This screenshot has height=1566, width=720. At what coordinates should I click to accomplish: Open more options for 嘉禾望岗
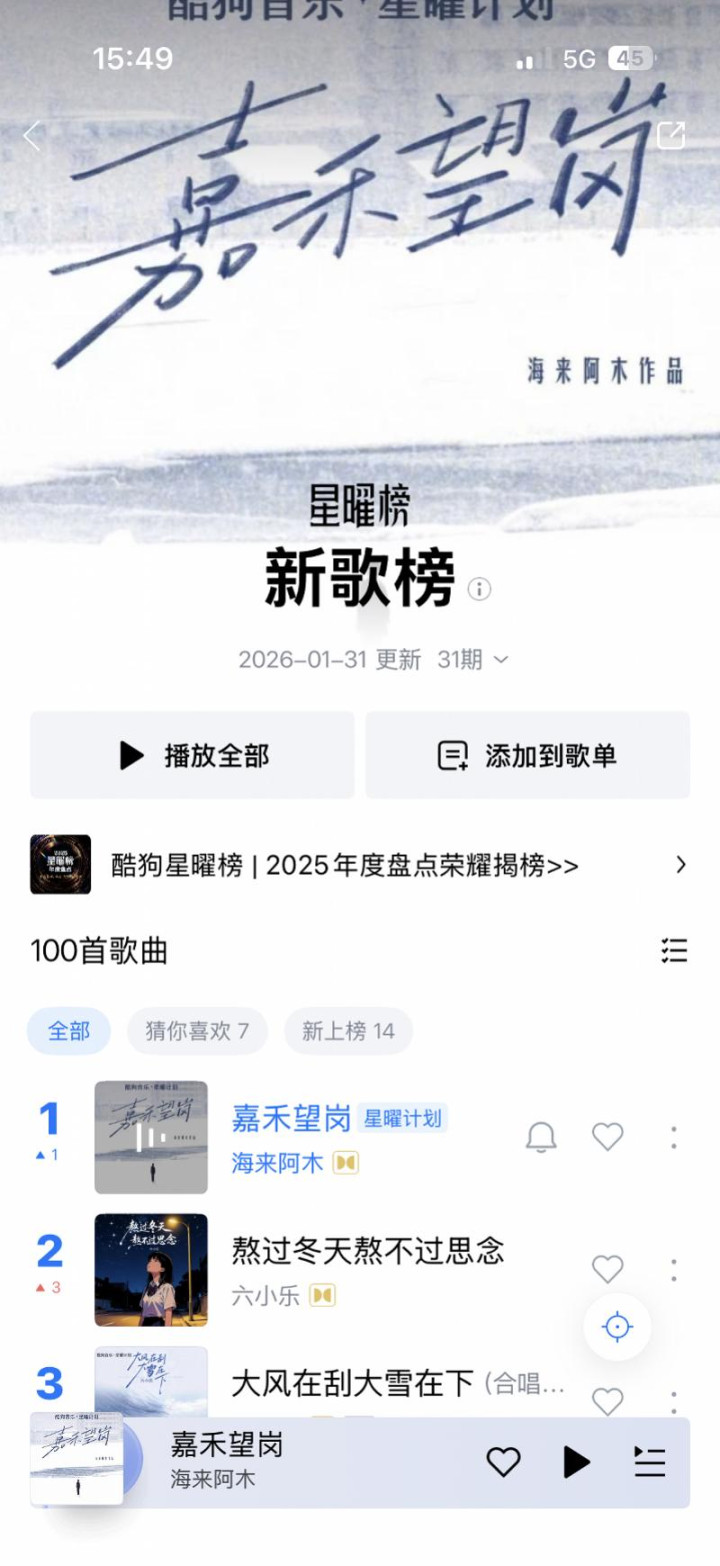coord(673,1137)
